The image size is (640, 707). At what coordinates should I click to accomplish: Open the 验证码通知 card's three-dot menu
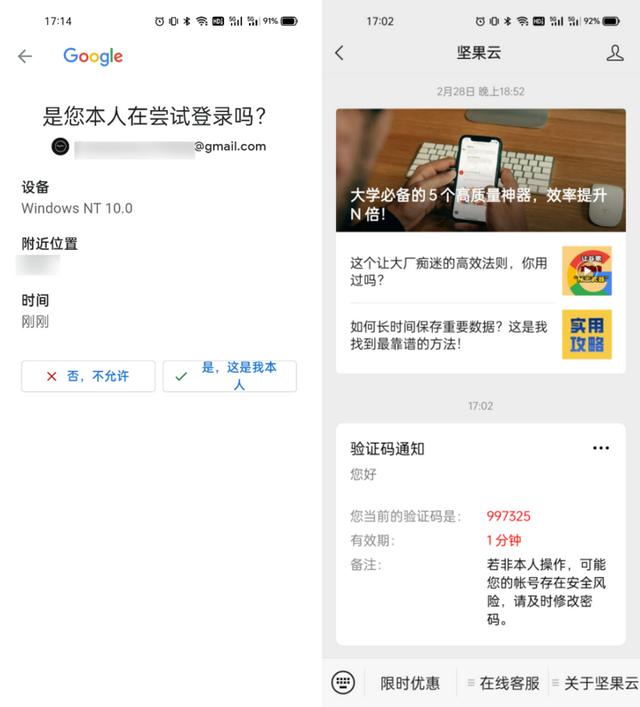[x=601, y=448]
